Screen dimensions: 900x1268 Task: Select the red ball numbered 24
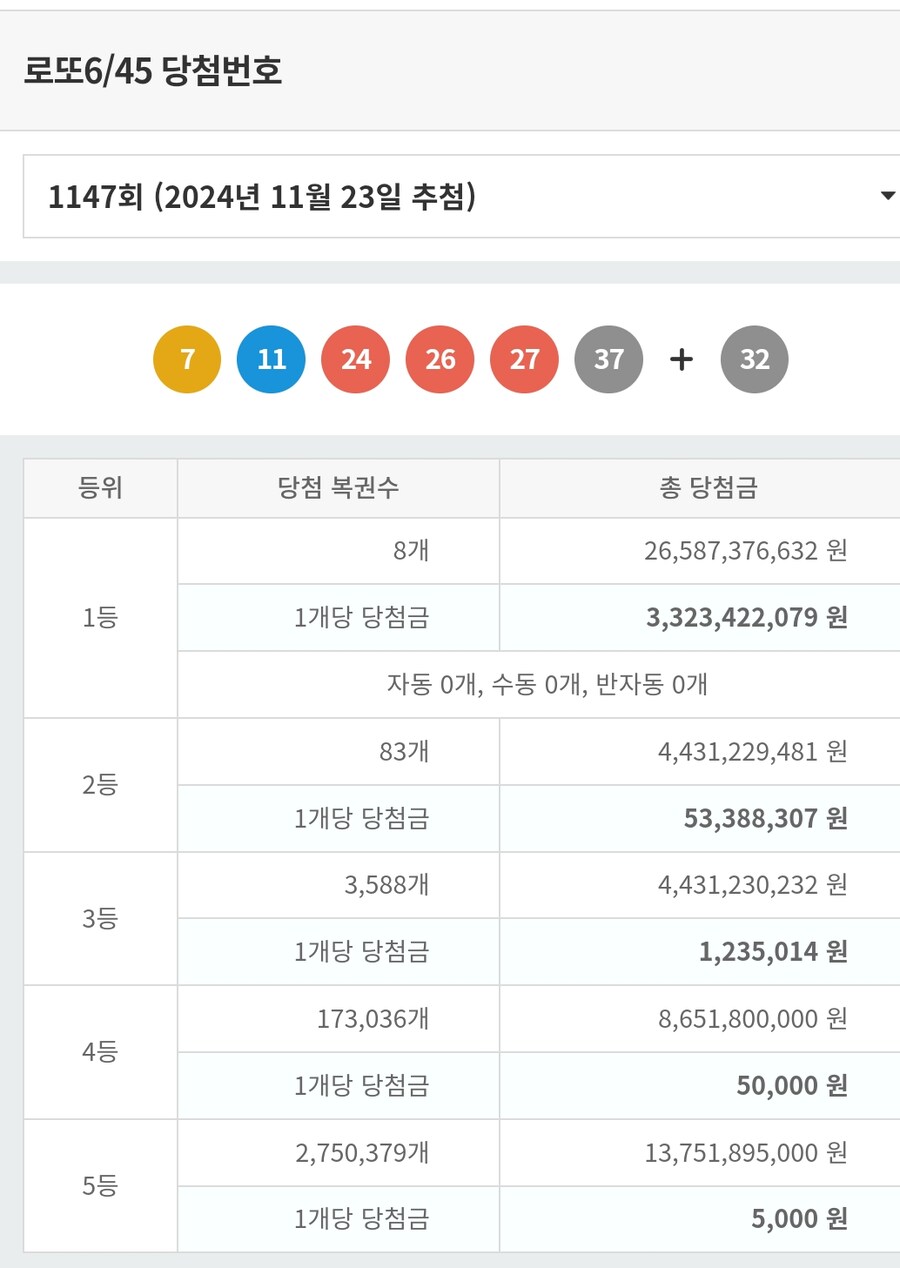[x=355, y=359]
